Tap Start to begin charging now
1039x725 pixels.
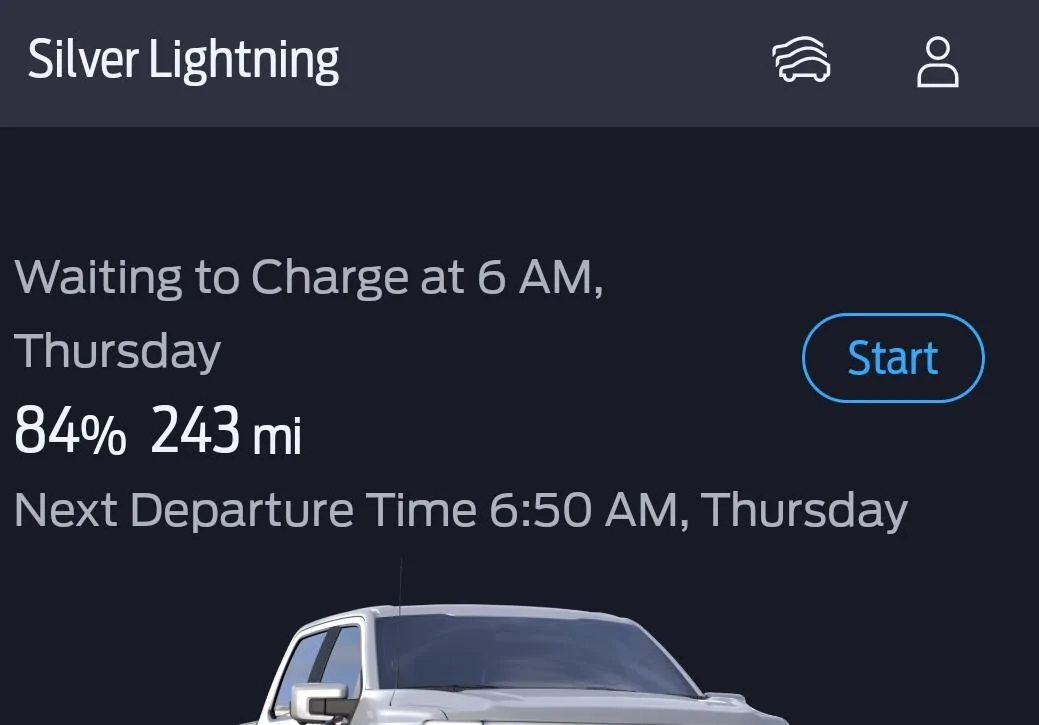coord(893,358)
